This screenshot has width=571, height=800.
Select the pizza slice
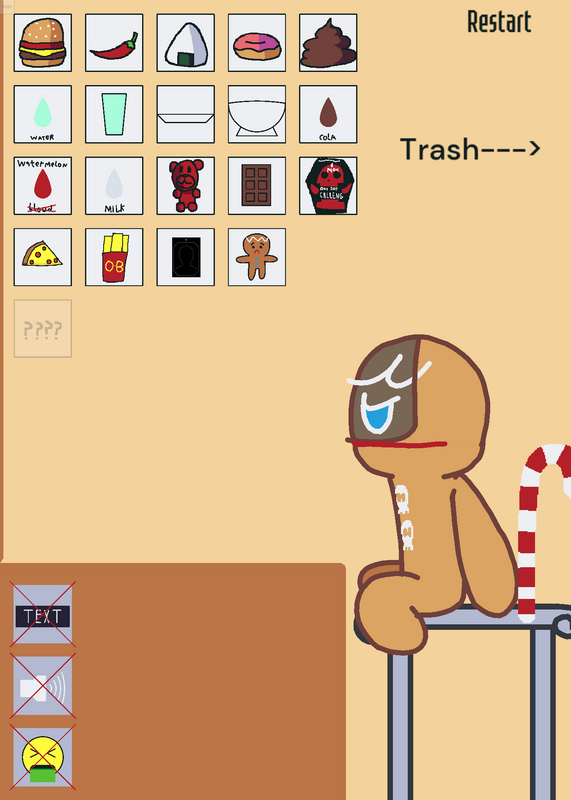click(43, 257)
